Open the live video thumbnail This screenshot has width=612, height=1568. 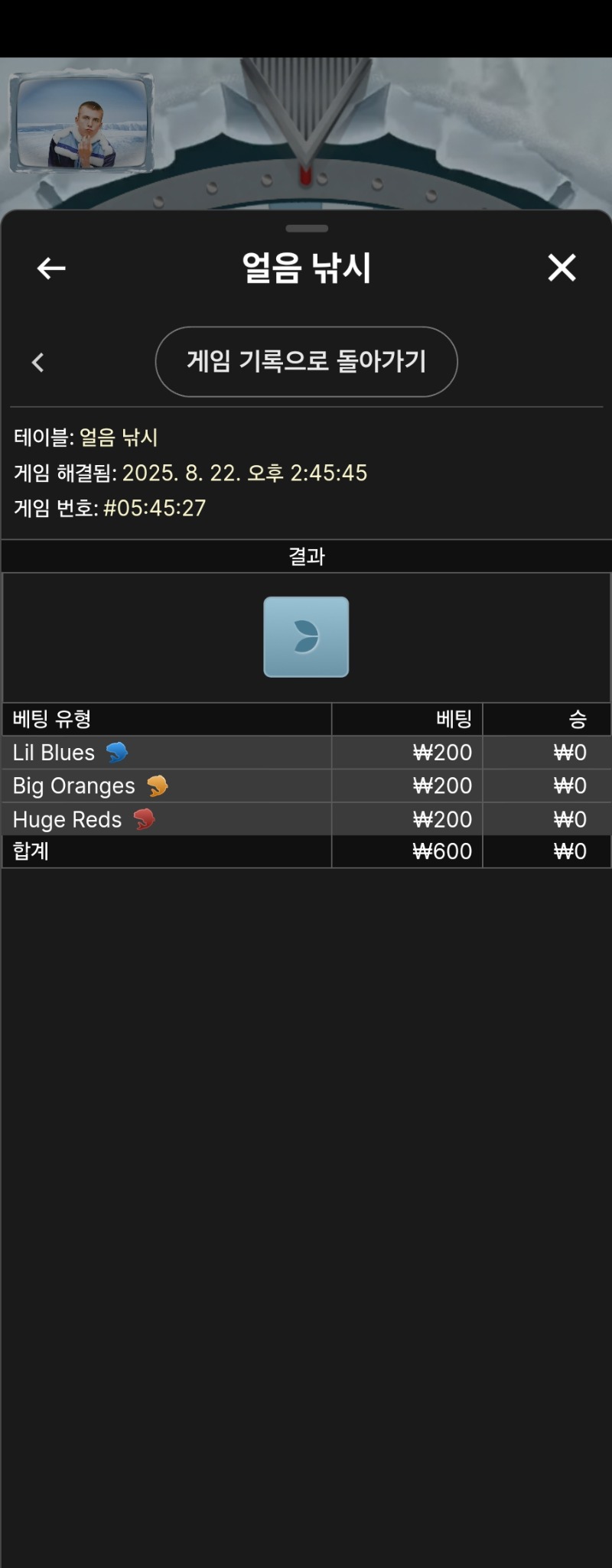point(82,124)
